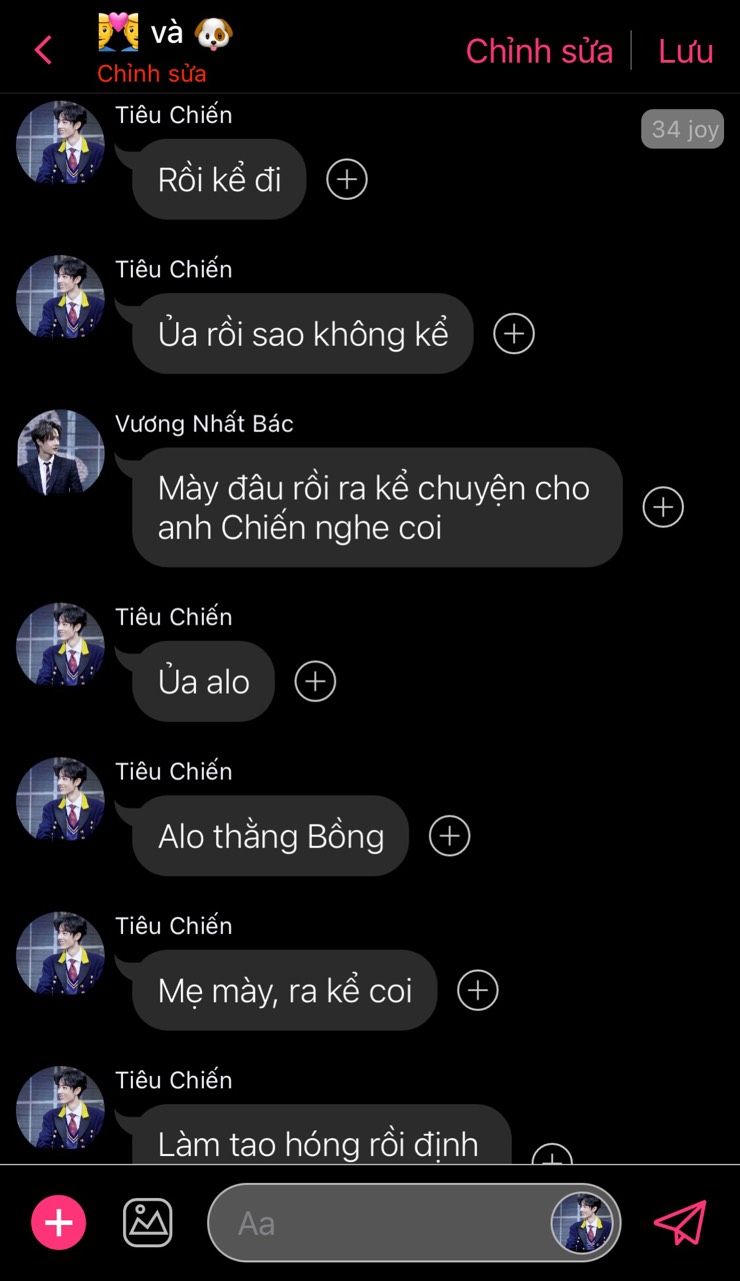Tap plus beside "Ủa rồi sao không kể"

(x=514, y=334)
